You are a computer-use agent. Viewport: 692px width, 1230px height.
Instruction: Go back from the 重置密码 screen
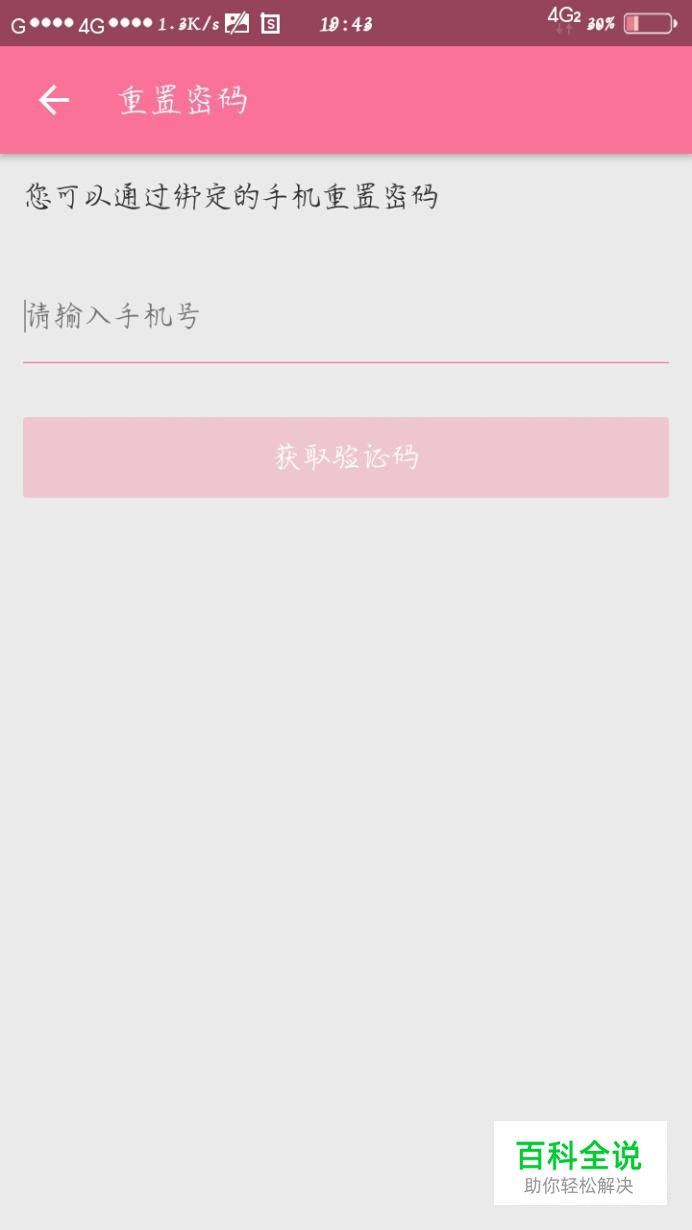(54, 100)
